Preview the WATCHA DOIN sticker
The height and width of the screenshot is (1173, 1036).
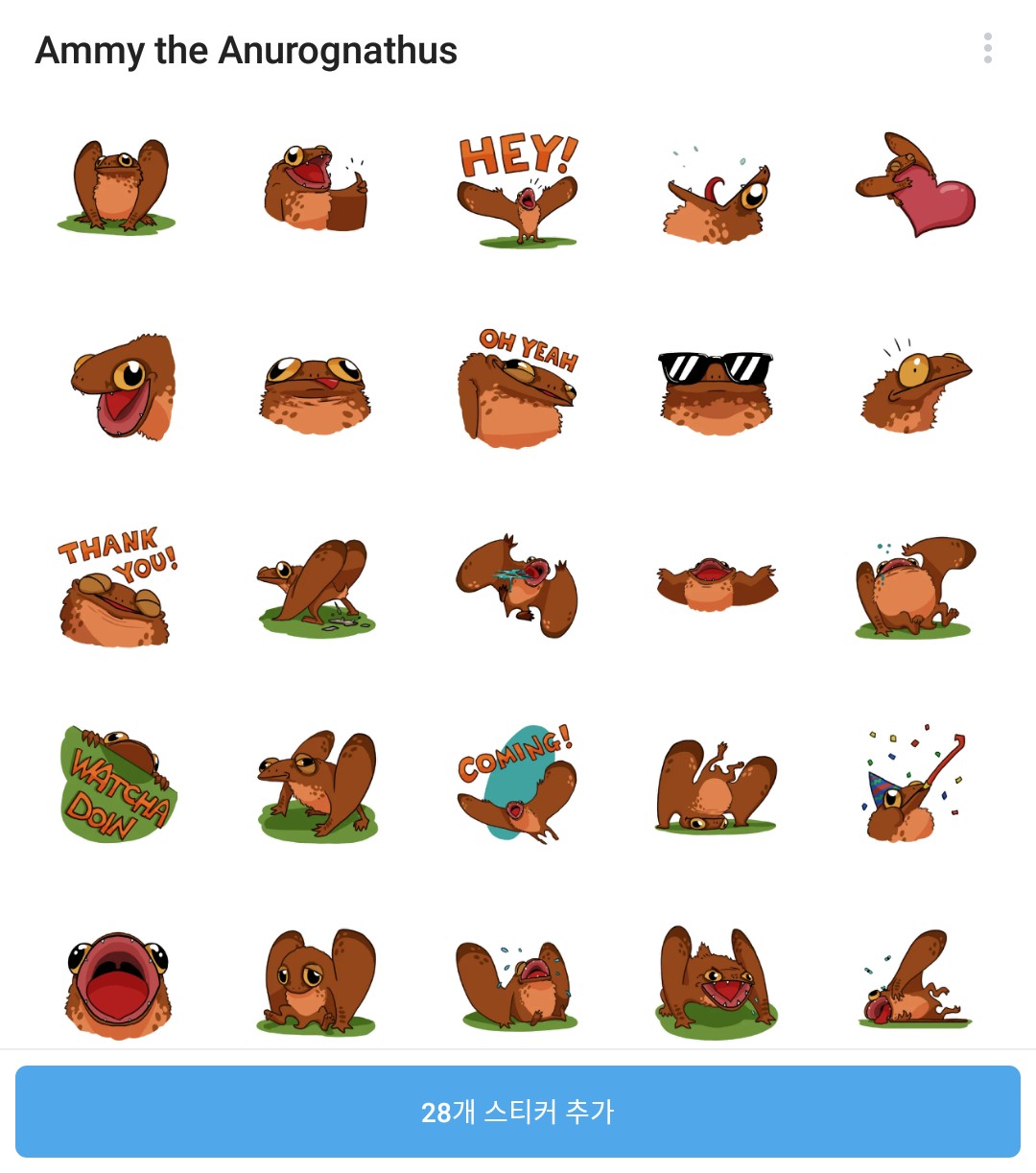[x=117, y=785]
